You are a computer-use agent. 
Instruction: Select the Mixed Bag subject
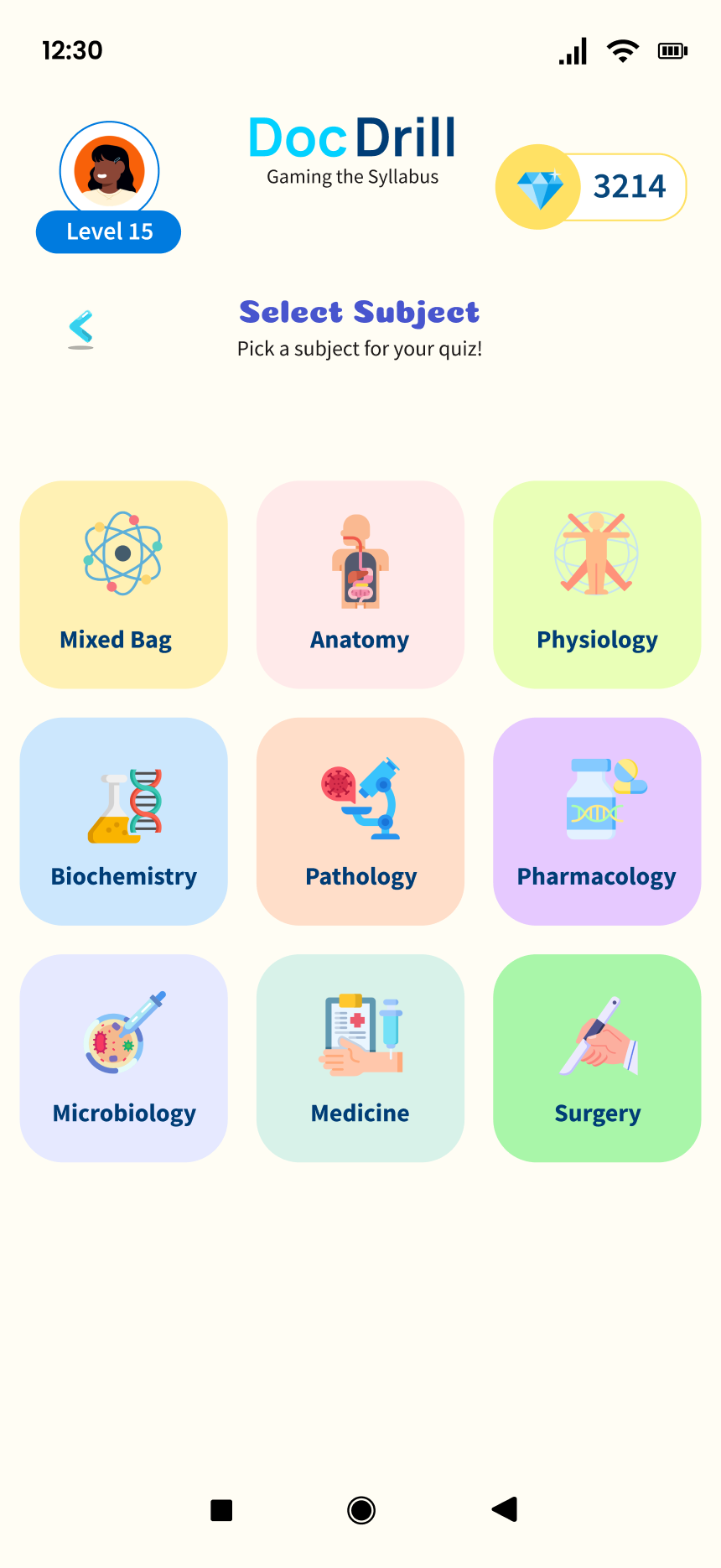123,584
